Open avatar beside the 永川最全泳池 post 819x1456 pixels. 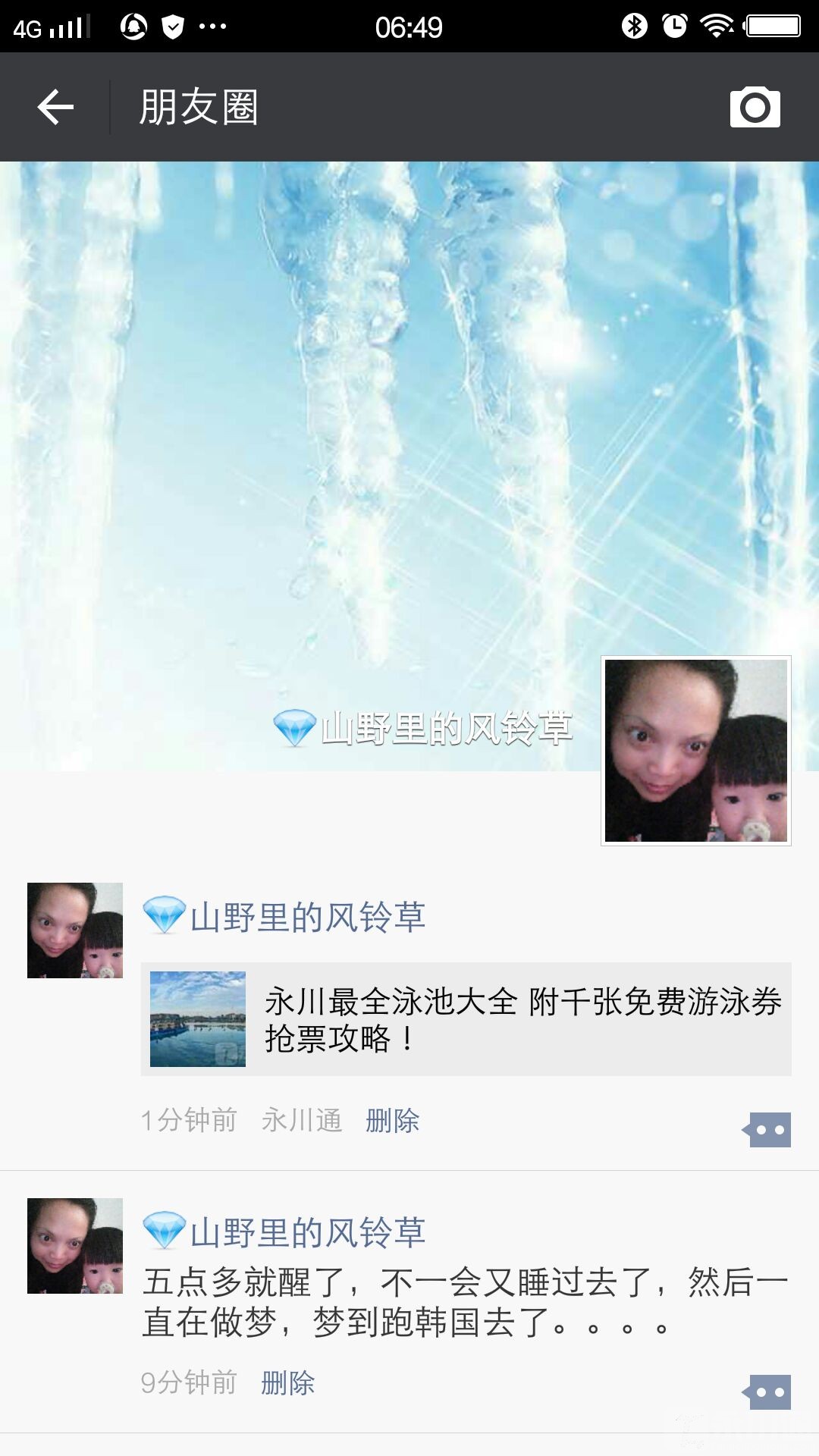75,930
